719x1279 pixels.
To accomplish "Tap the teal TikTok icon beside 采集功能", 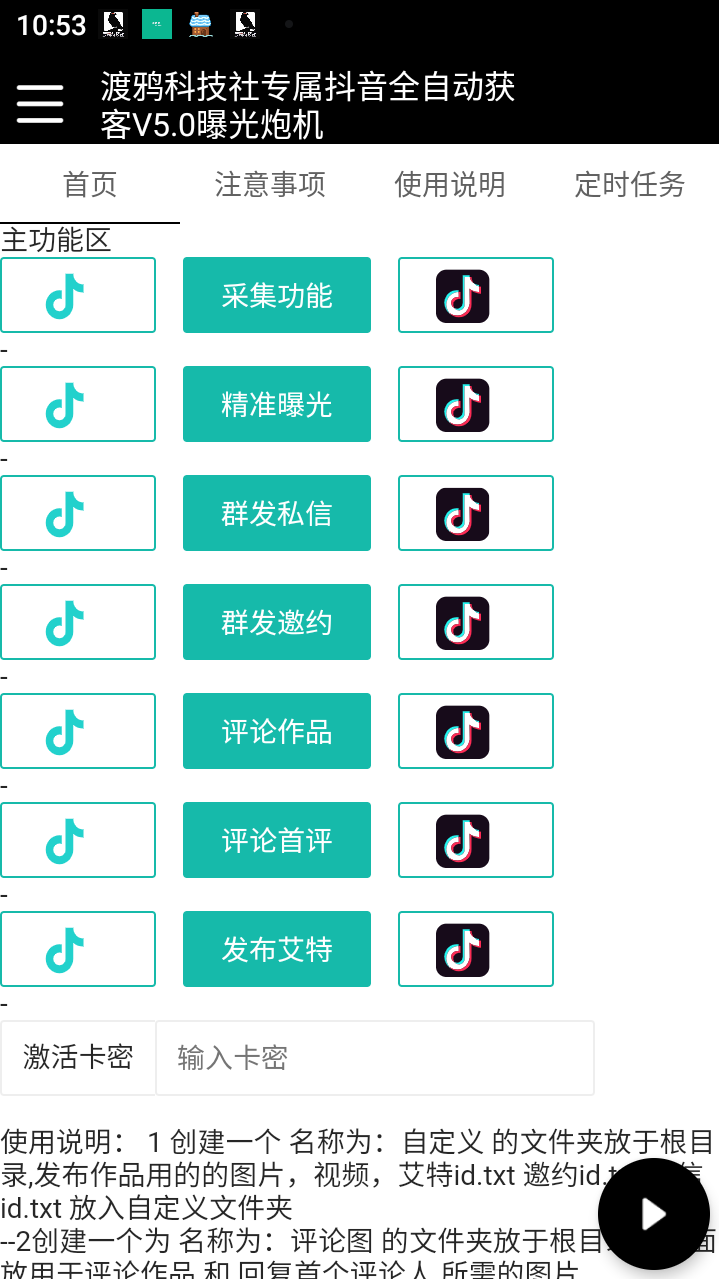I will point(78,295).
